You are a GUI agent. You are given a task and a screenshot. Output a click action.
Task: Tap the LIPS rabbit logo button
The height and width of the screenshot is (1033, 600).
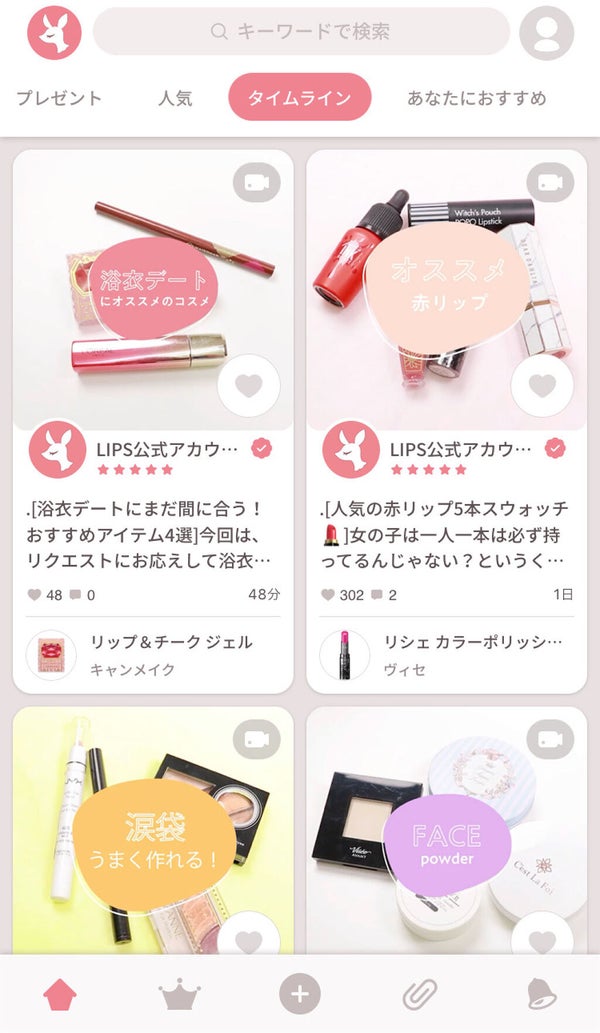[54, 33]
